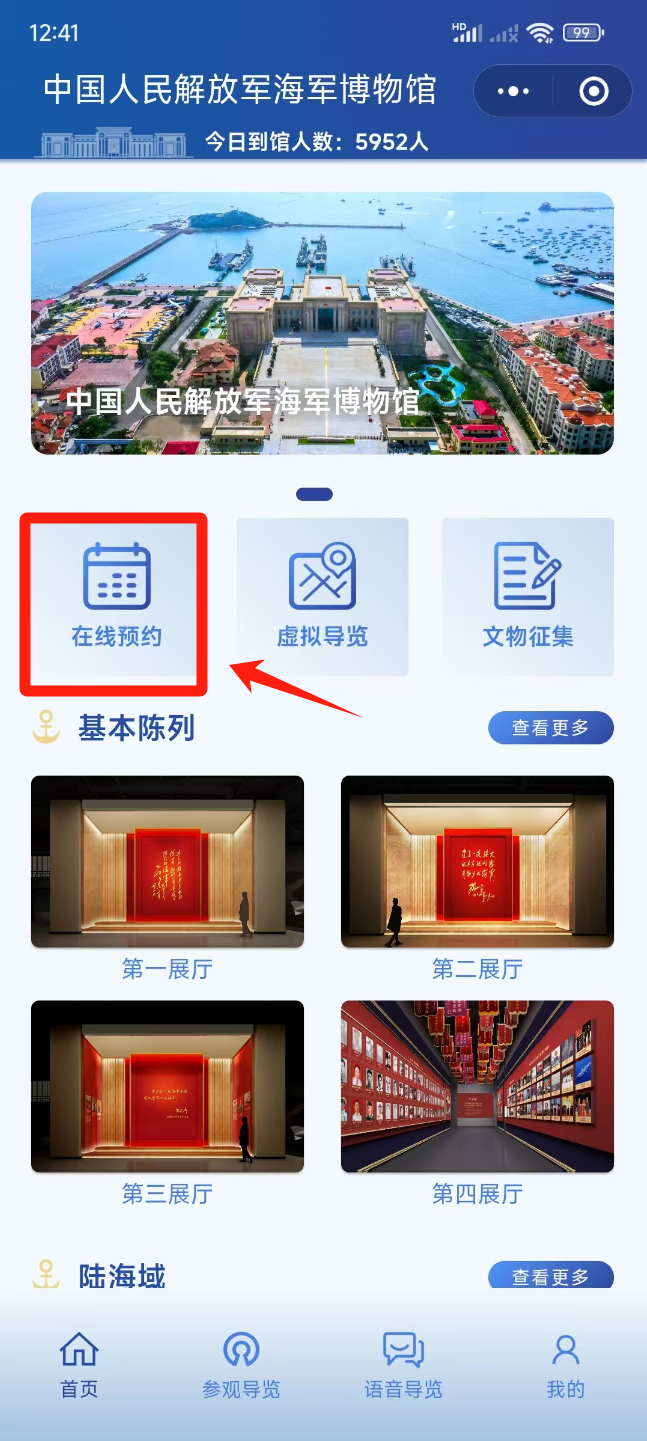Open the 第一展厅 exhibition hall card
This screenshot has width=647, height=1441.
(x=167, y=878)
